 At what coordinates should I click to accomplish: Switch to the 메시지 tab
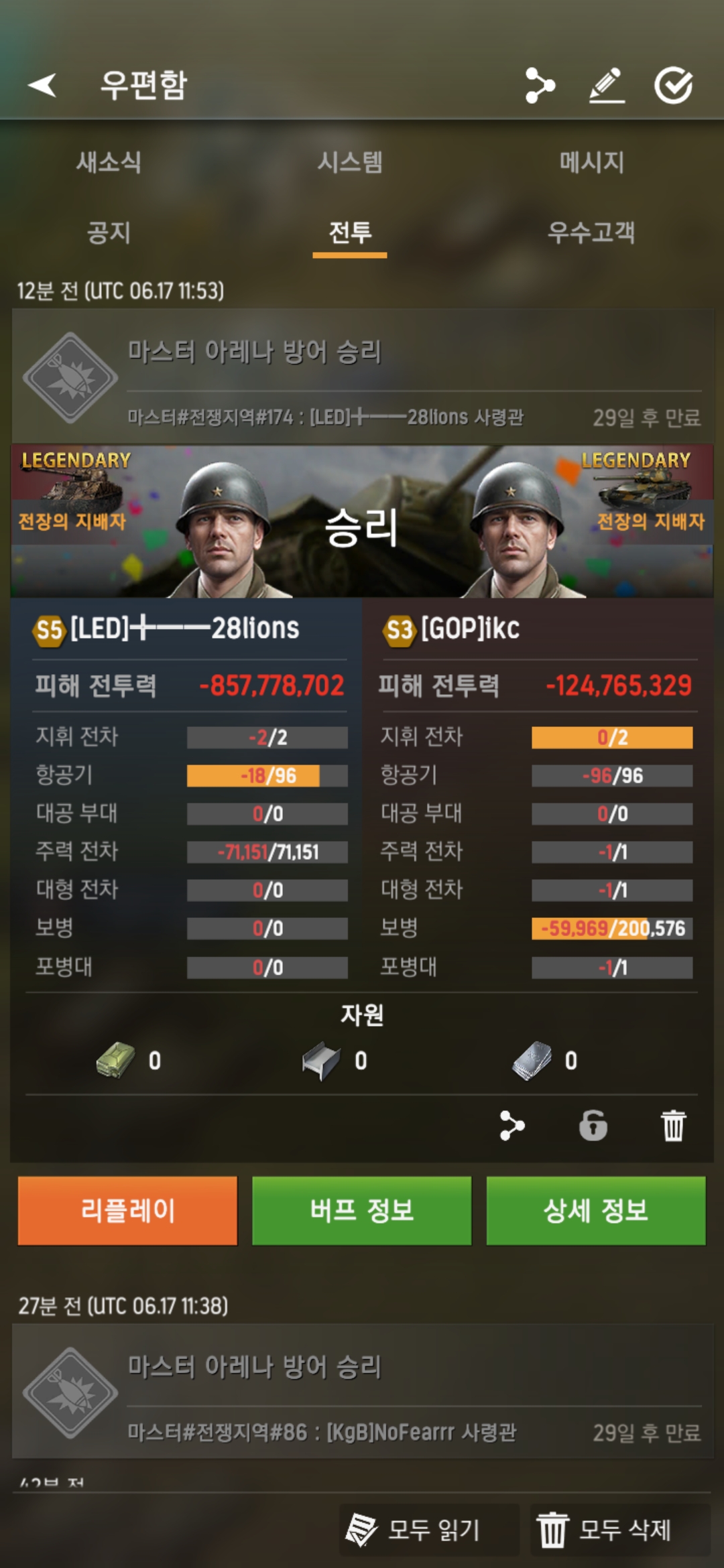point(591,161)
